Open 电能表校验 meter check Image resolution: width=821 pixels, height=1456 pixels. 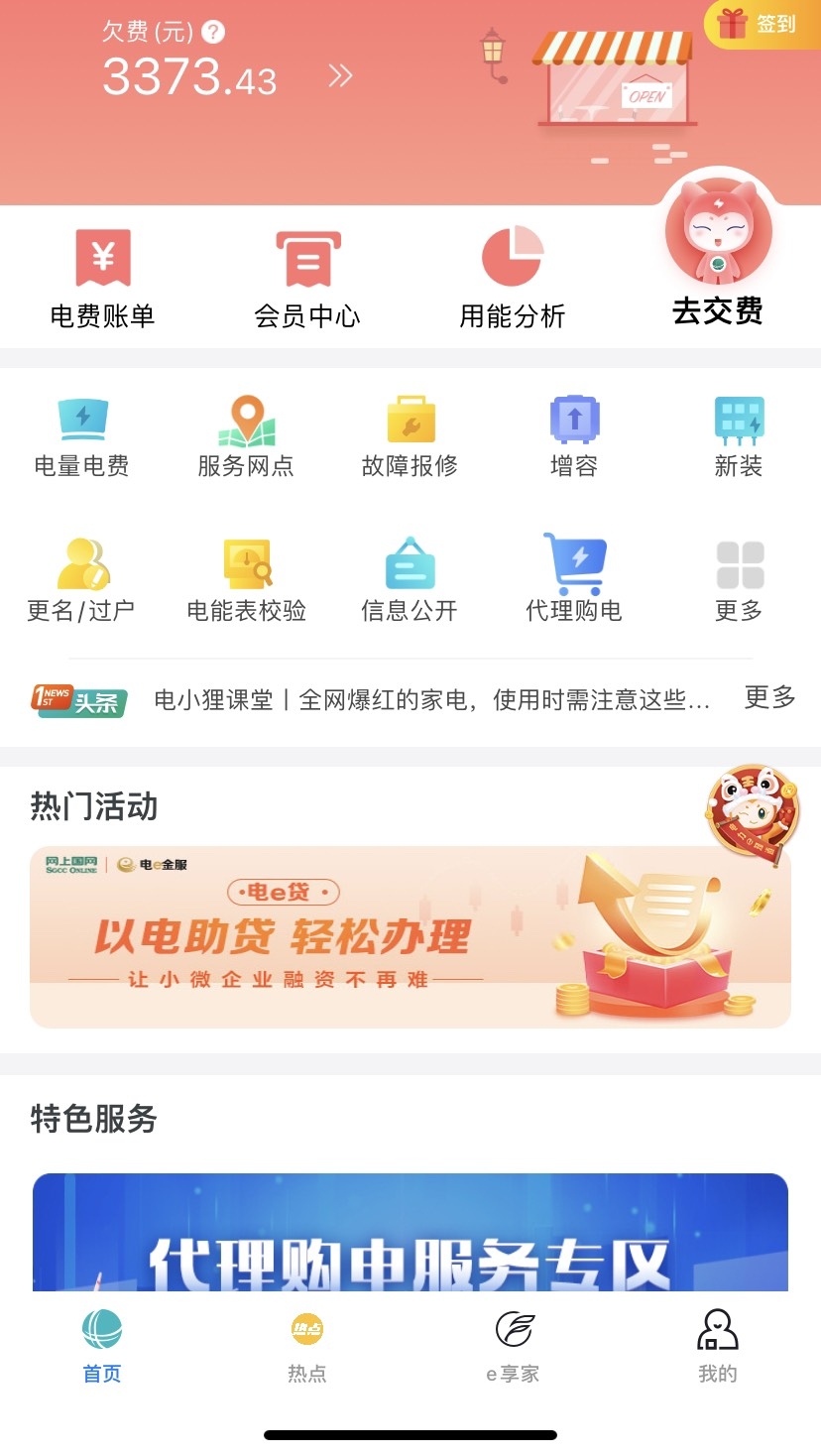point(246,580)
